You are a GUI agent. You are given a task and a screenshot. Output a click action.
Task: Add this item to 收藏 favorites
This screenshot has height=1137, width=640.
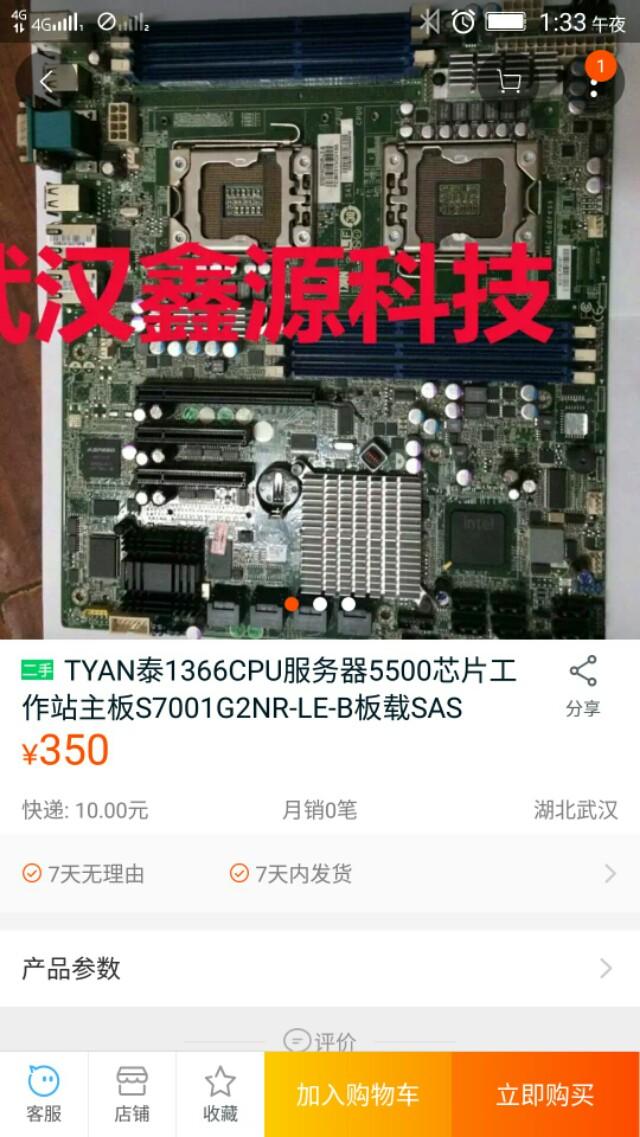(220, 1094)
